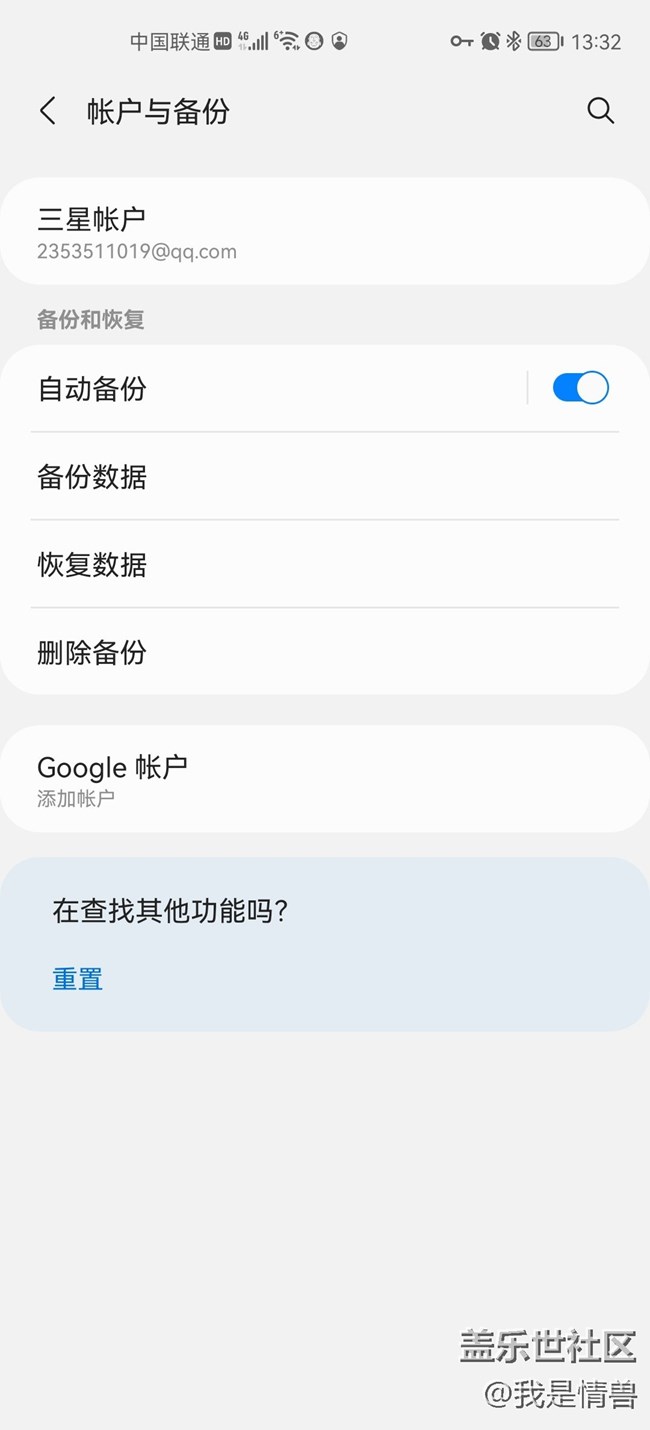Follow the 重置 link
The width and height of the screenshot is (650, 1430).
(x=78, y=979)
